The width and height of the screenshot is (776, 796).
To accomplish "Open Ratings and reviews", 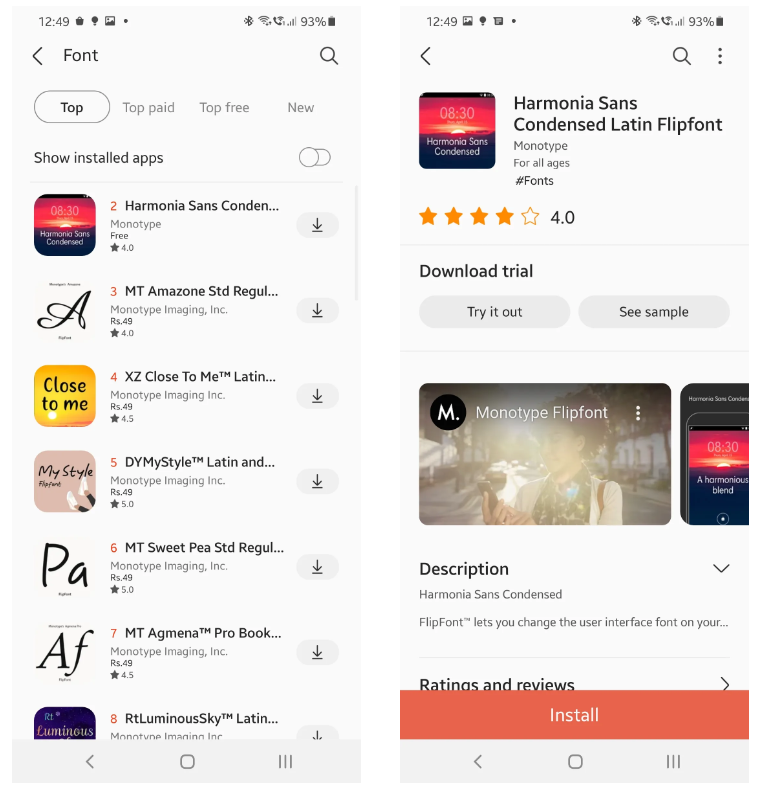I will [x=574, y=684].
